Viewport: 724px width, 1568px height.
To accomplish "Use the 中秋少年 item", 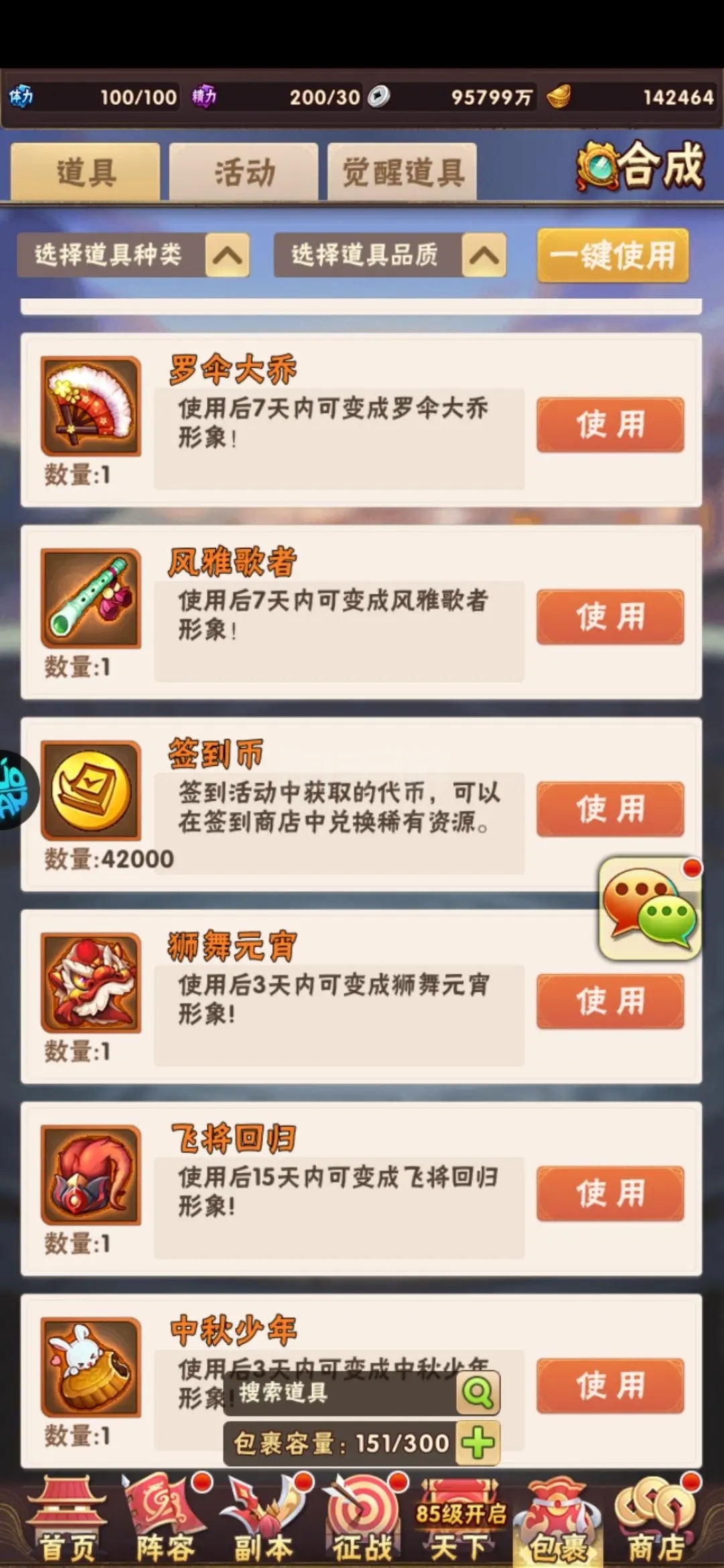I will 610,1386.
